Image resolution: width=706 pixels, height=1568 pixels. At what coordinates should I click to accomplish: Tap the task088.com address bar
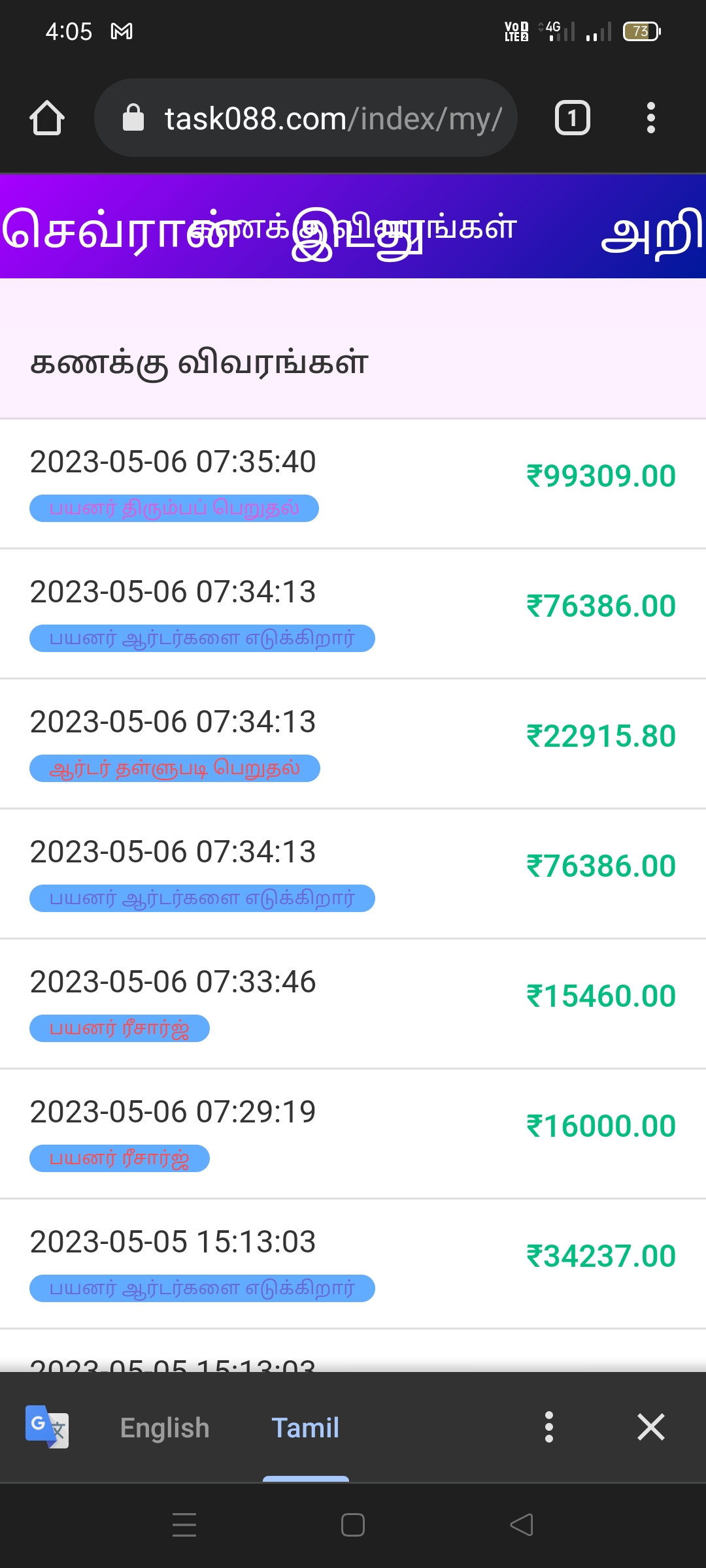tap(306, 118)
